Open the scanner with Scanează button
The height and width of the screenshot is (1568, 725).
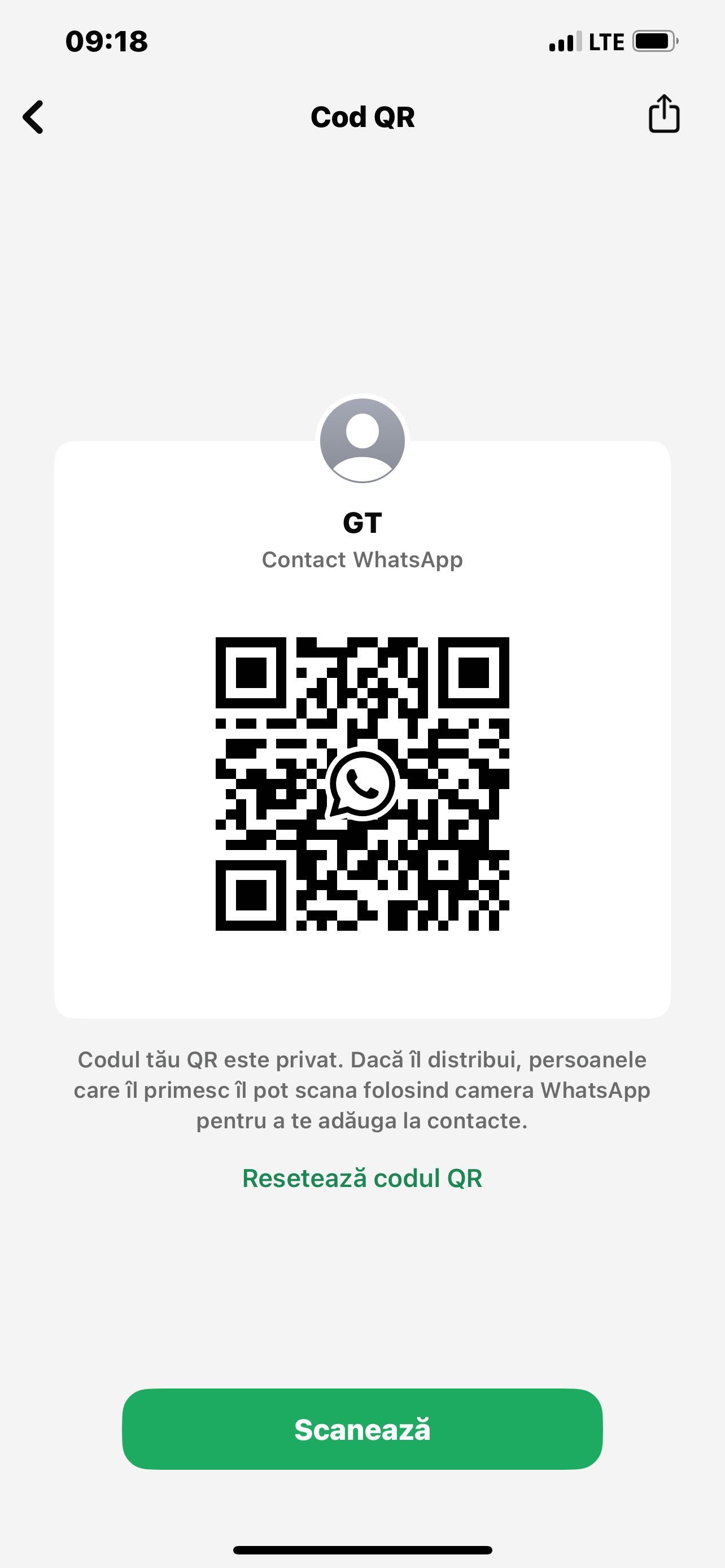(362, 1429)
